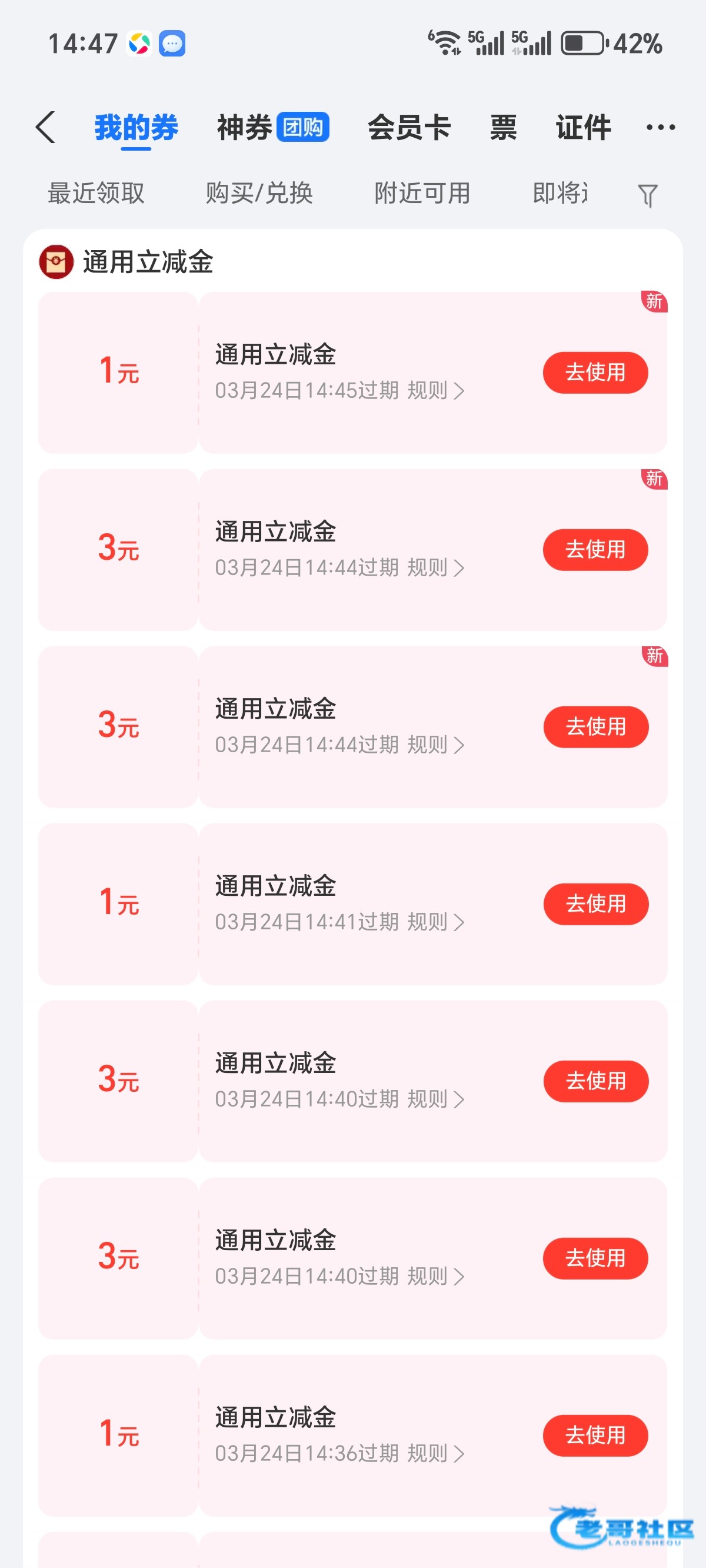View 规则 for the coupon expiring 14:36
Screen dimensions: 706x1568
(435, 1454)
